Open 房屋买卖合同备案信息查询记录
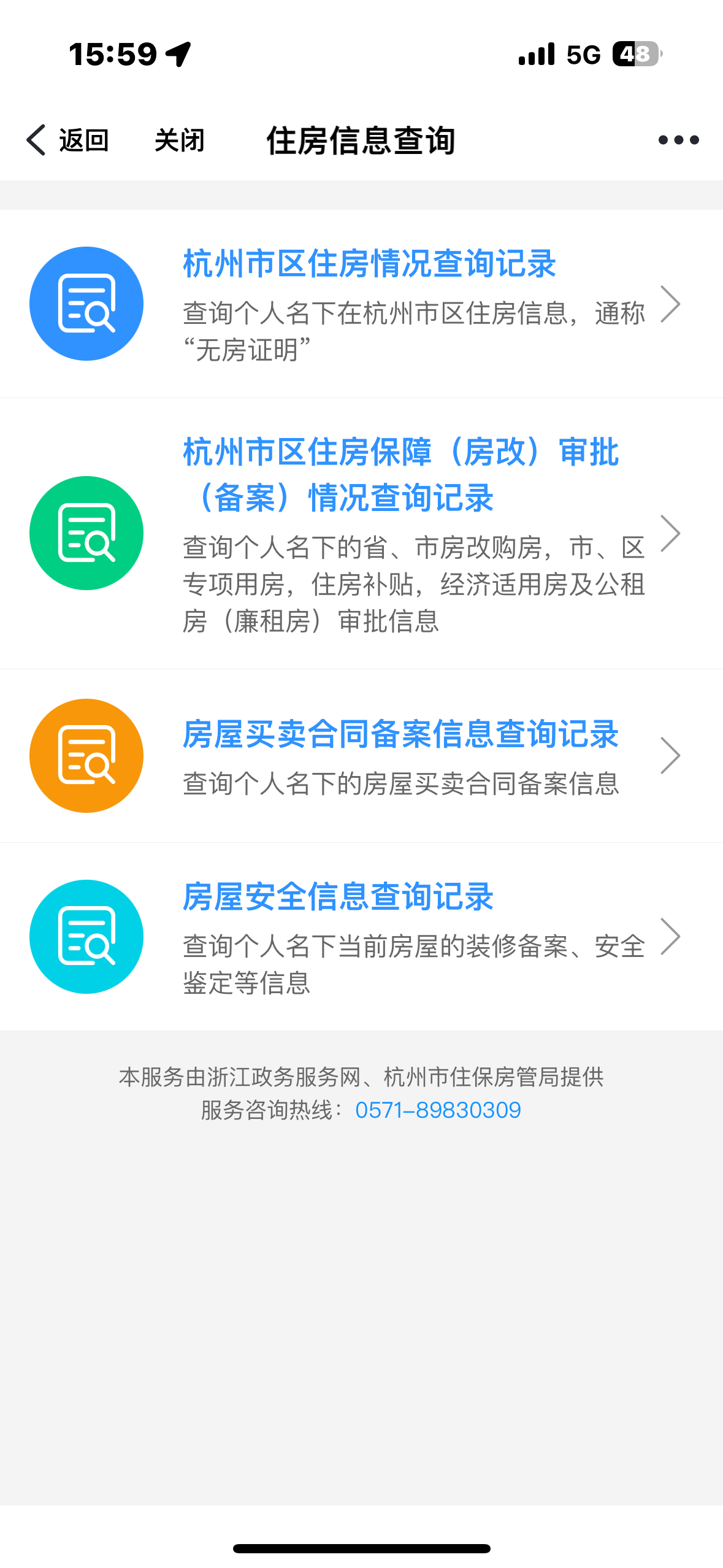Image resolution: width=723 pixels, height=1568 pixels. 400,735
